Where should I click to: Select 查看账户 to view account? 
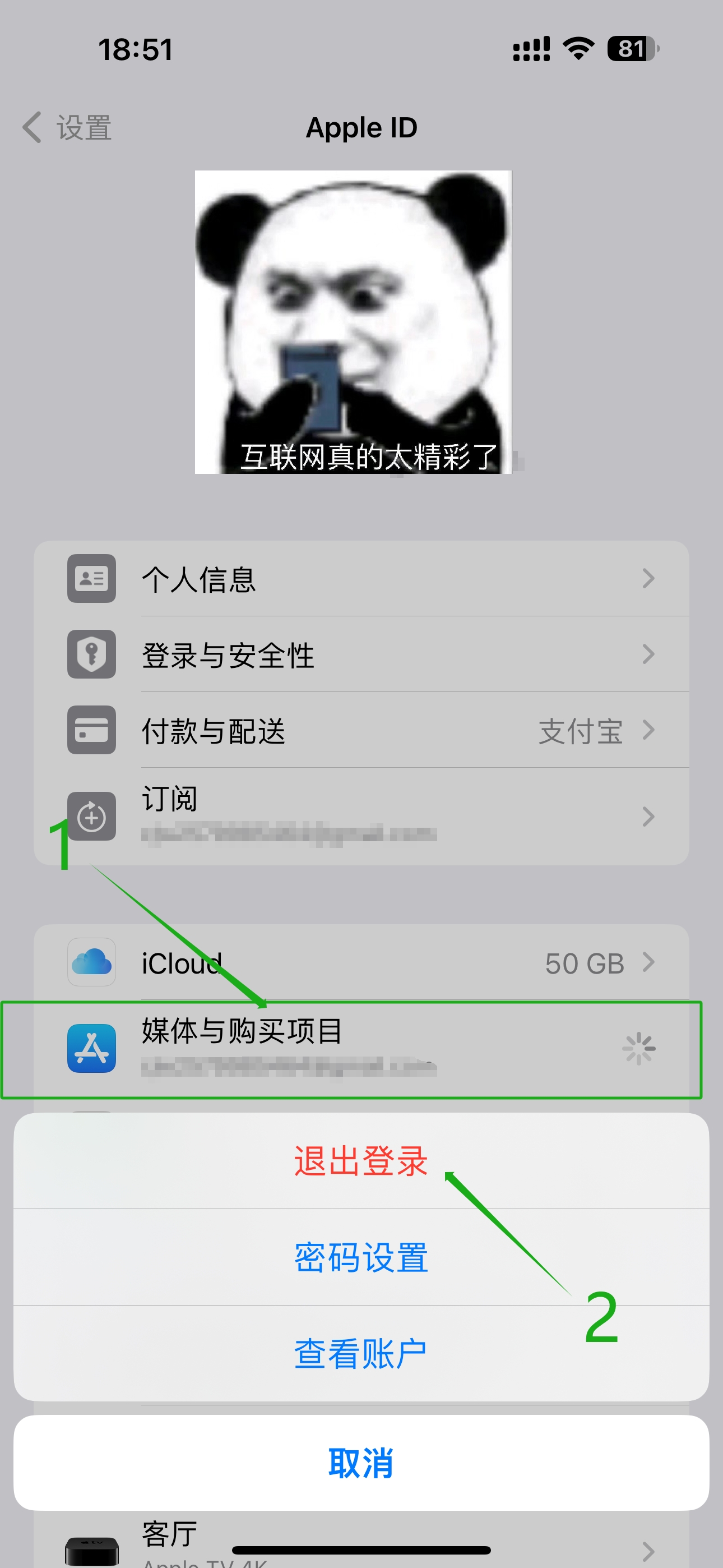tap(361, 1353)
